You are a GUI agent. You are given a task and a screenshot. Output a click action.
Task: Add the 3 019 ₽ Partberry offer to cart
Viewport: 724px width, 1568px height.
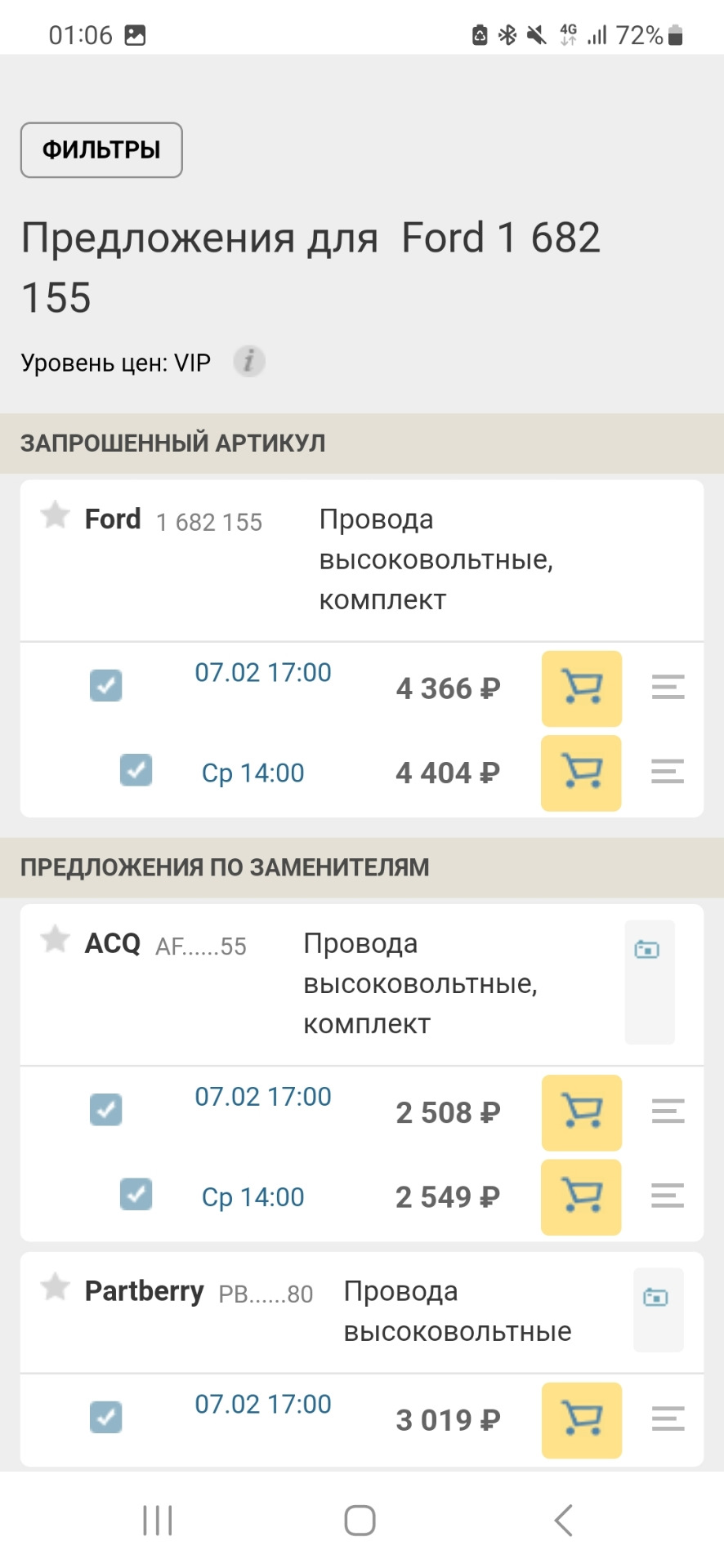pos(581,1420)
